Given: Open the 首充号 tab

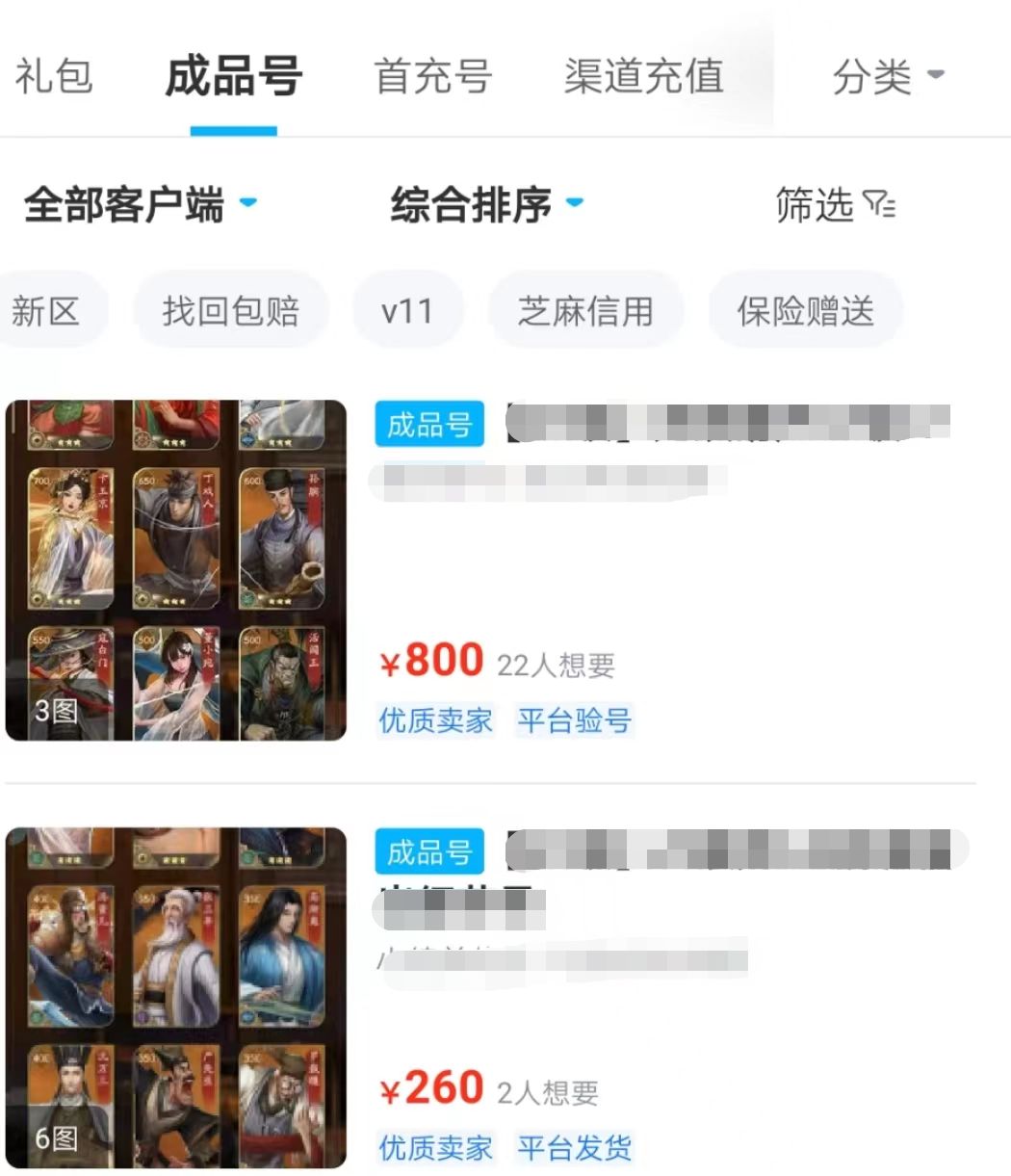Looking at the screenshot, I should coord(432,77).
